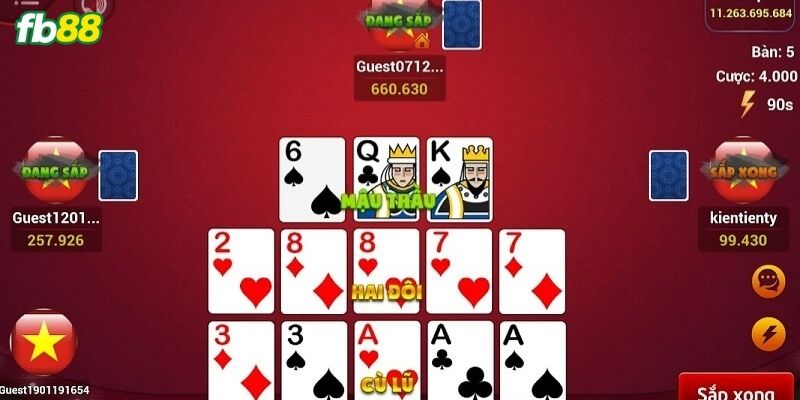Open the chat bubble icon
Screen dimensions: 800x400
click(x=768, y=281)
